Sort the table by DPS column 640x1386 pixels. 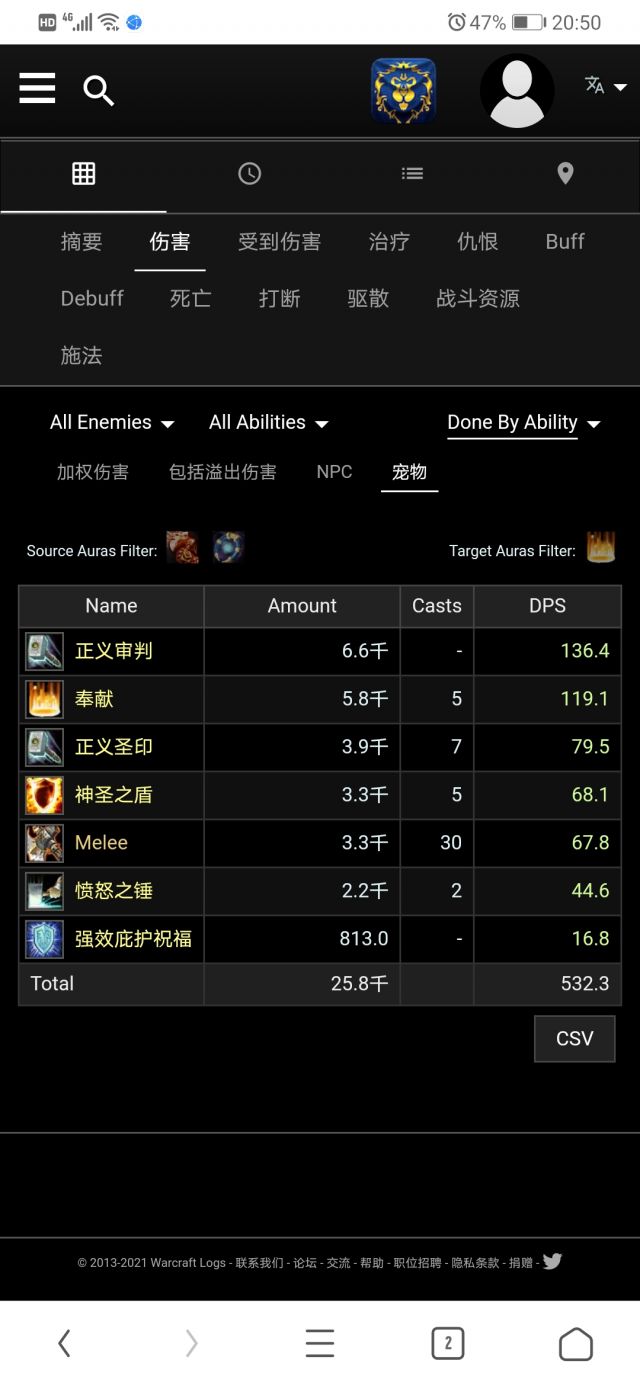pos(547,606)
